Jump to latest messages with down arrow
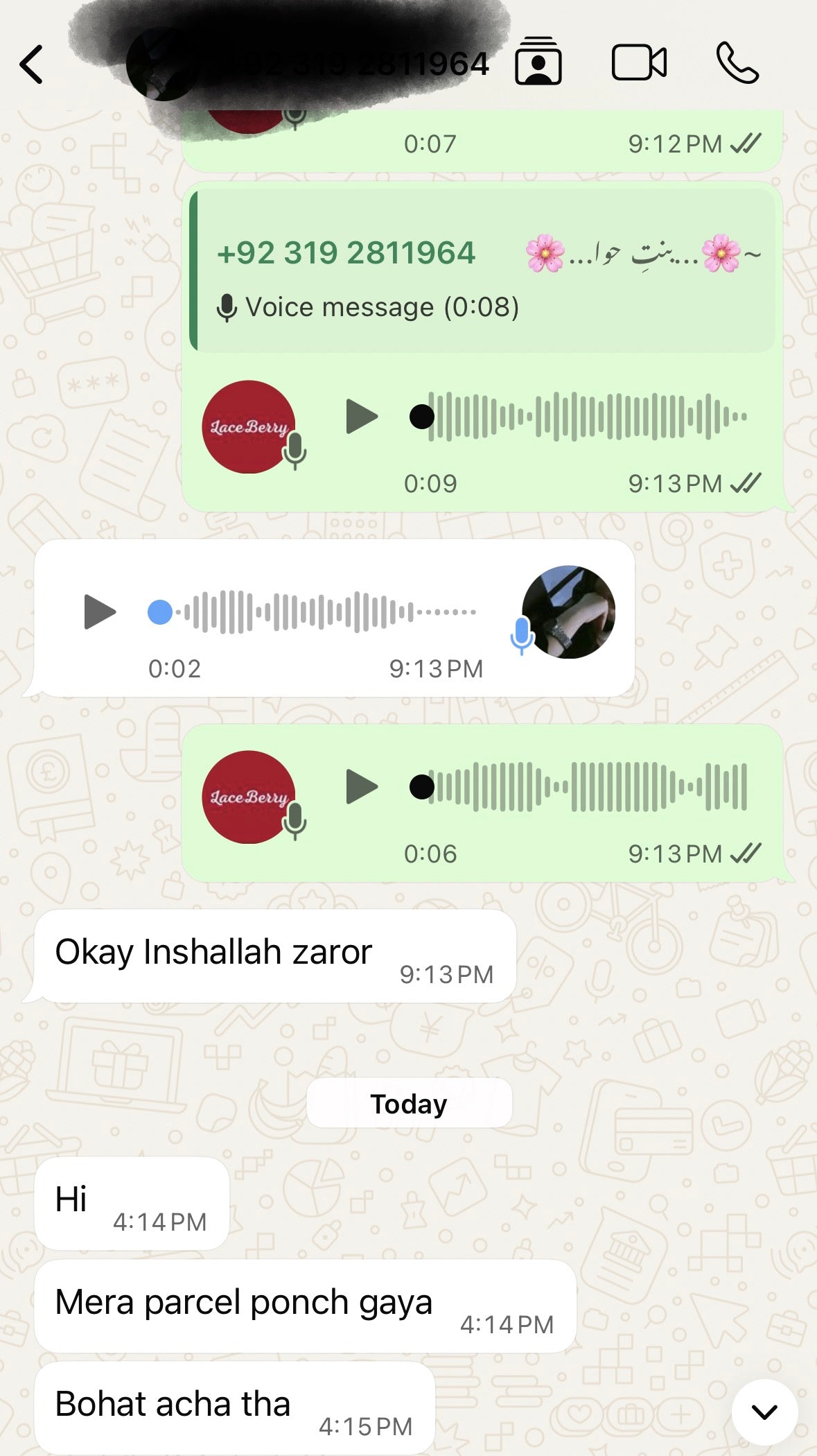The height and width of the screenshot is (1456, 817). click(x=764, y=1412)
